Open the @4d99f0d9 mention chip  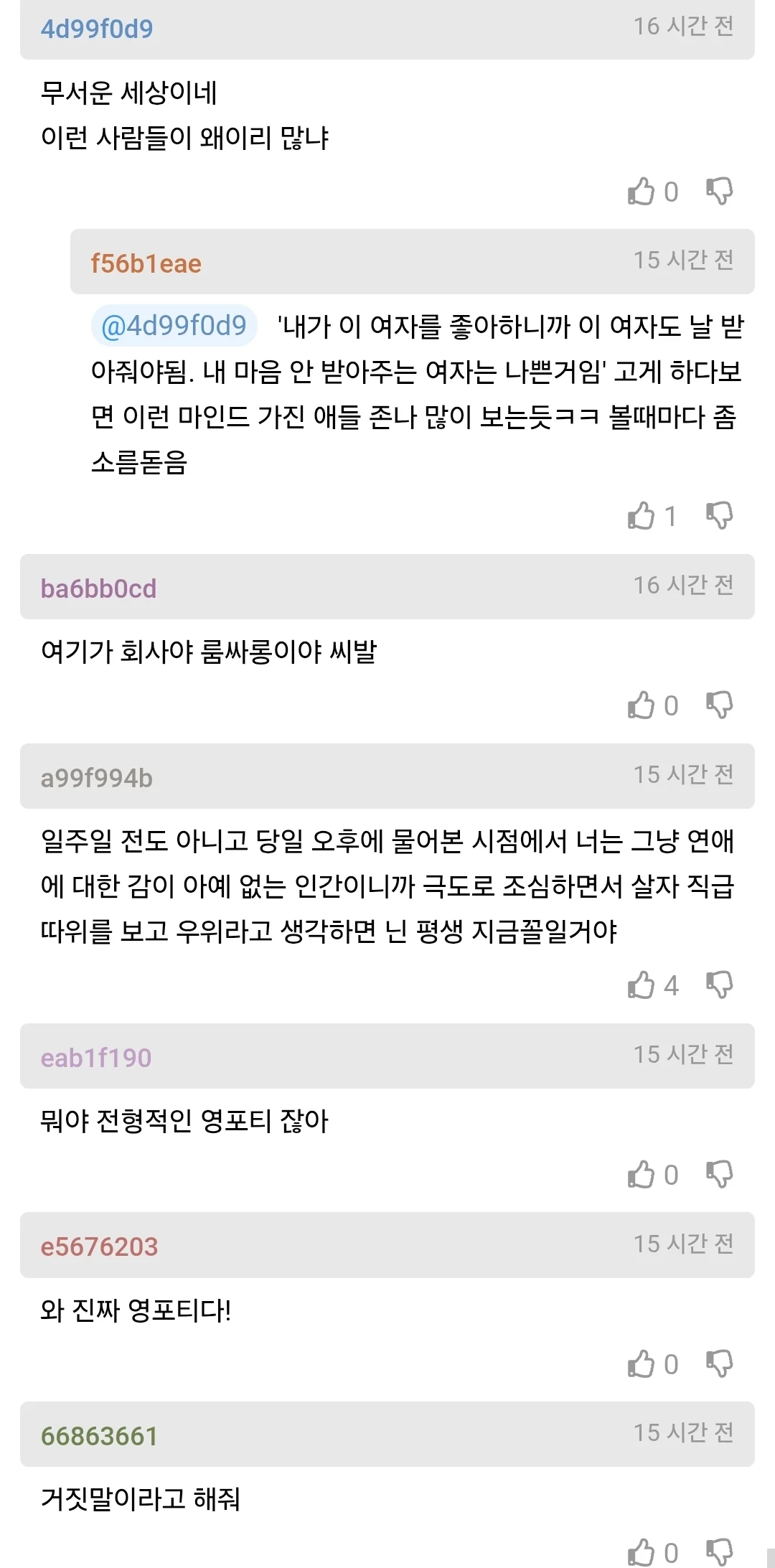174,326
